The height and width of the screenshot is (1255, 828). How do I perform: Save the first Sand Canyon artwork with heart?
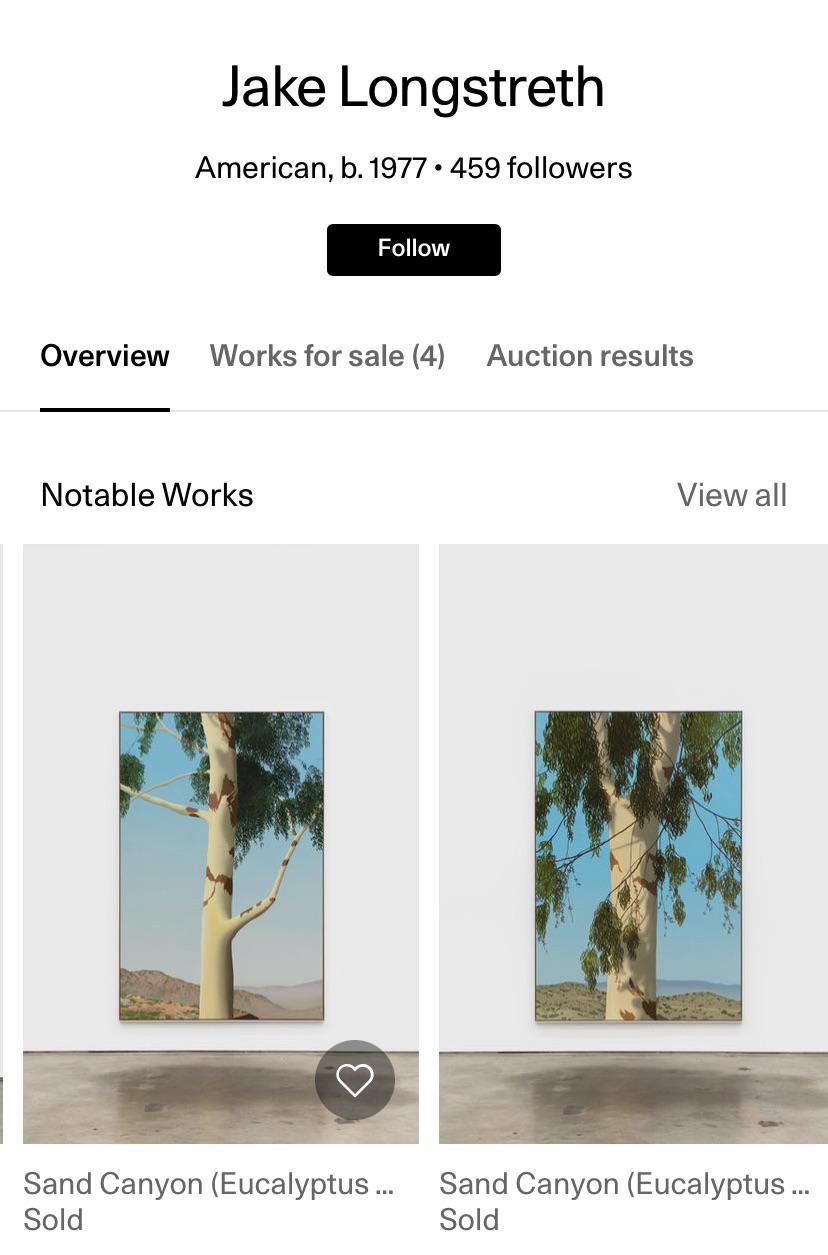(354, 1080)
